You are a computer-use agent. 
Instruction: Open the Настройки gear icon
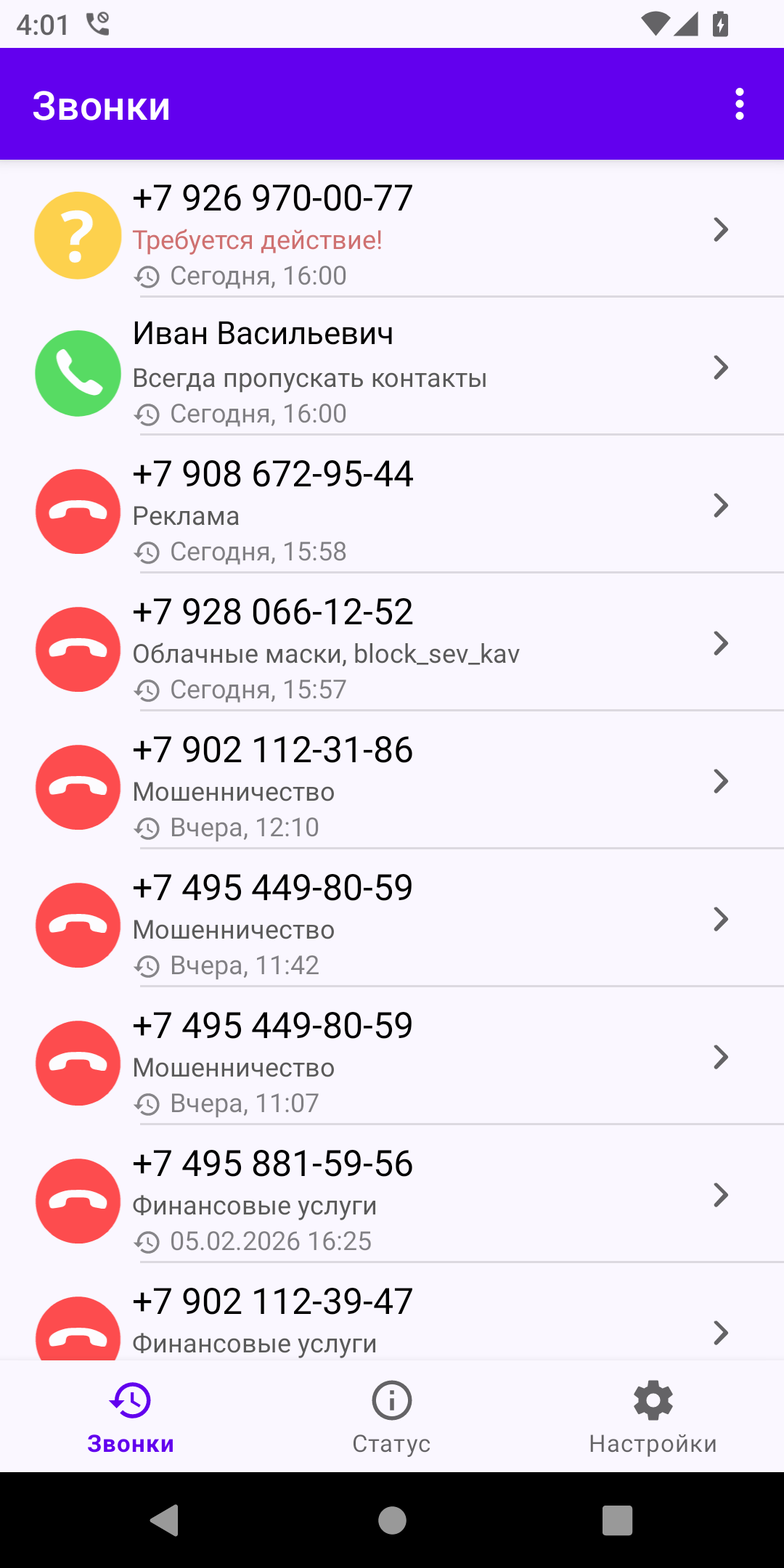pos(652,1416)
